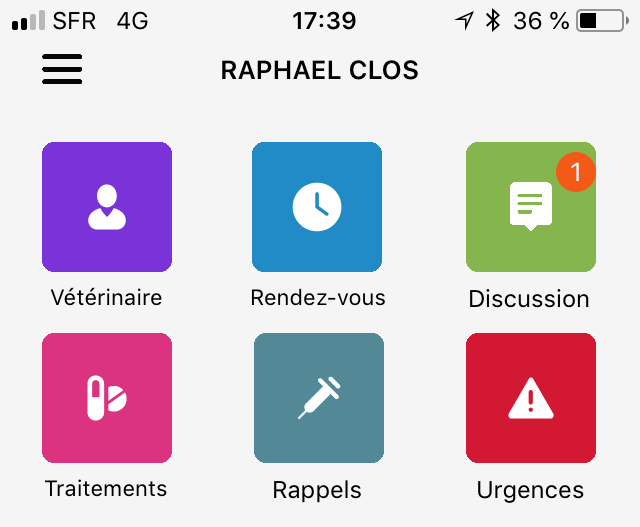This screenshot has width=640, height=527.
Task: Open the Rappels tile
Action: pyautogui.click(x=319, y=398)
